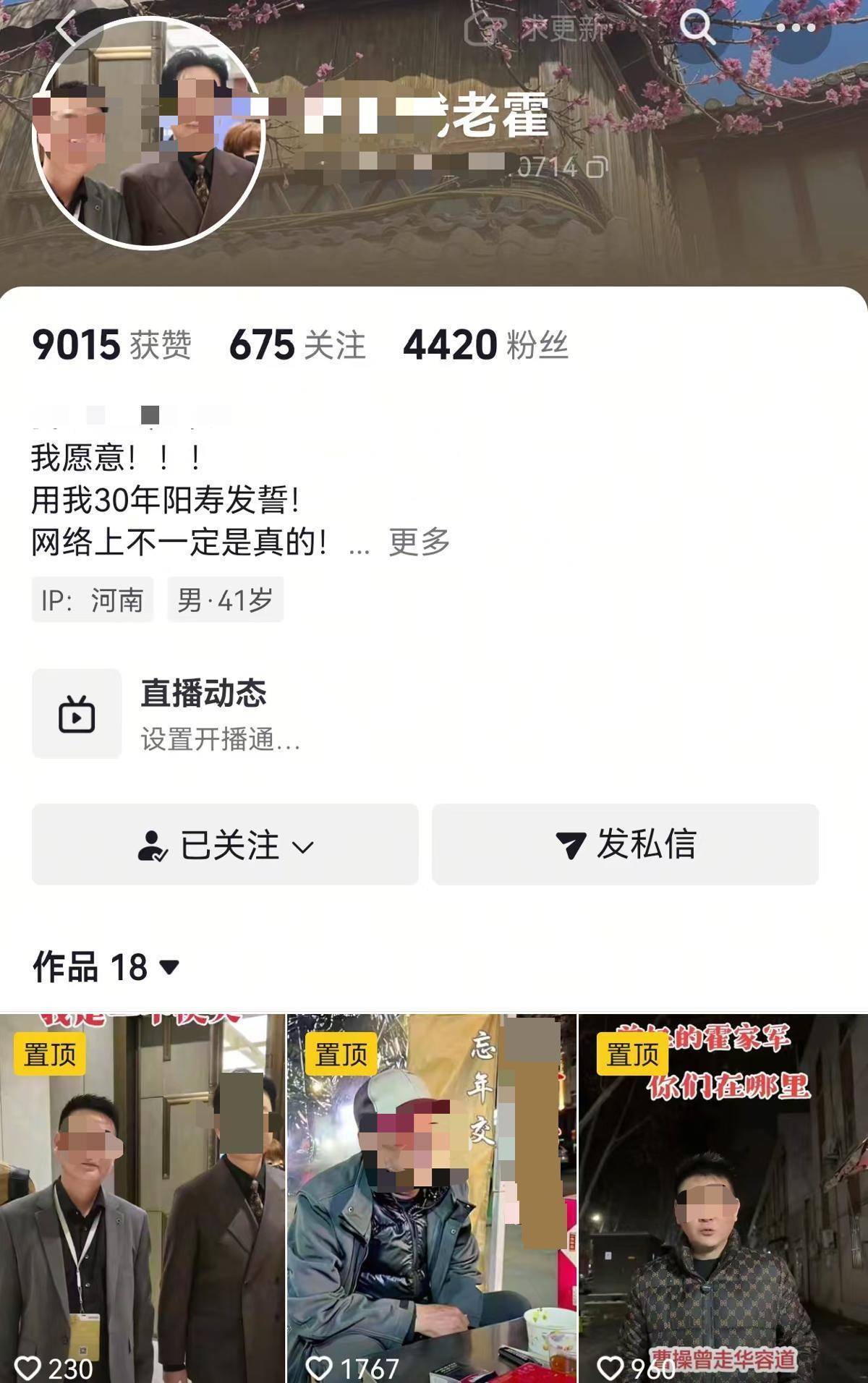Open the three-dot overflow menu
Screen dimensions: 868x1383
tap(796, 28)
